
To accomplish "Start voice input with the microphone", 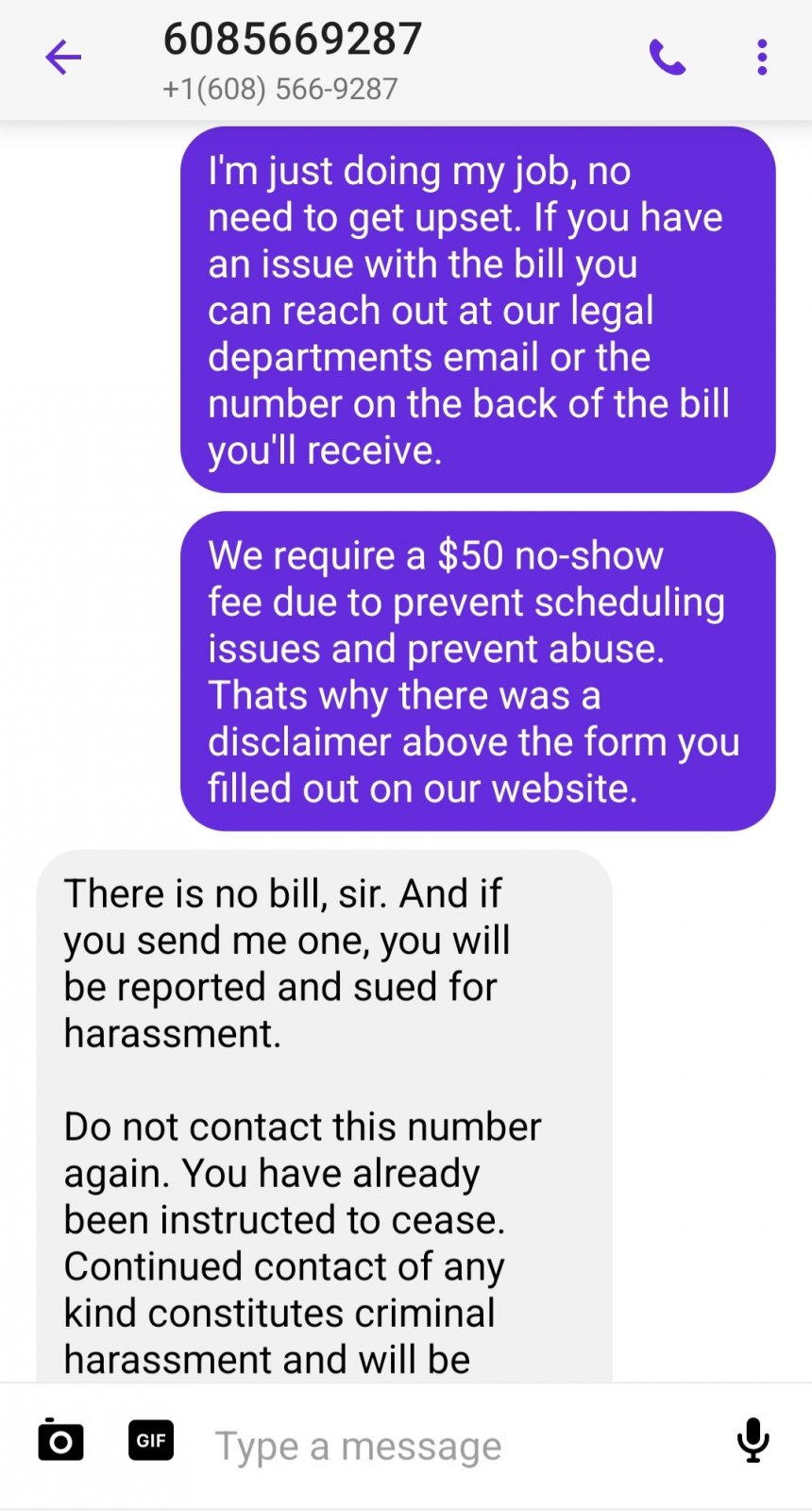I will [753, 1440].
